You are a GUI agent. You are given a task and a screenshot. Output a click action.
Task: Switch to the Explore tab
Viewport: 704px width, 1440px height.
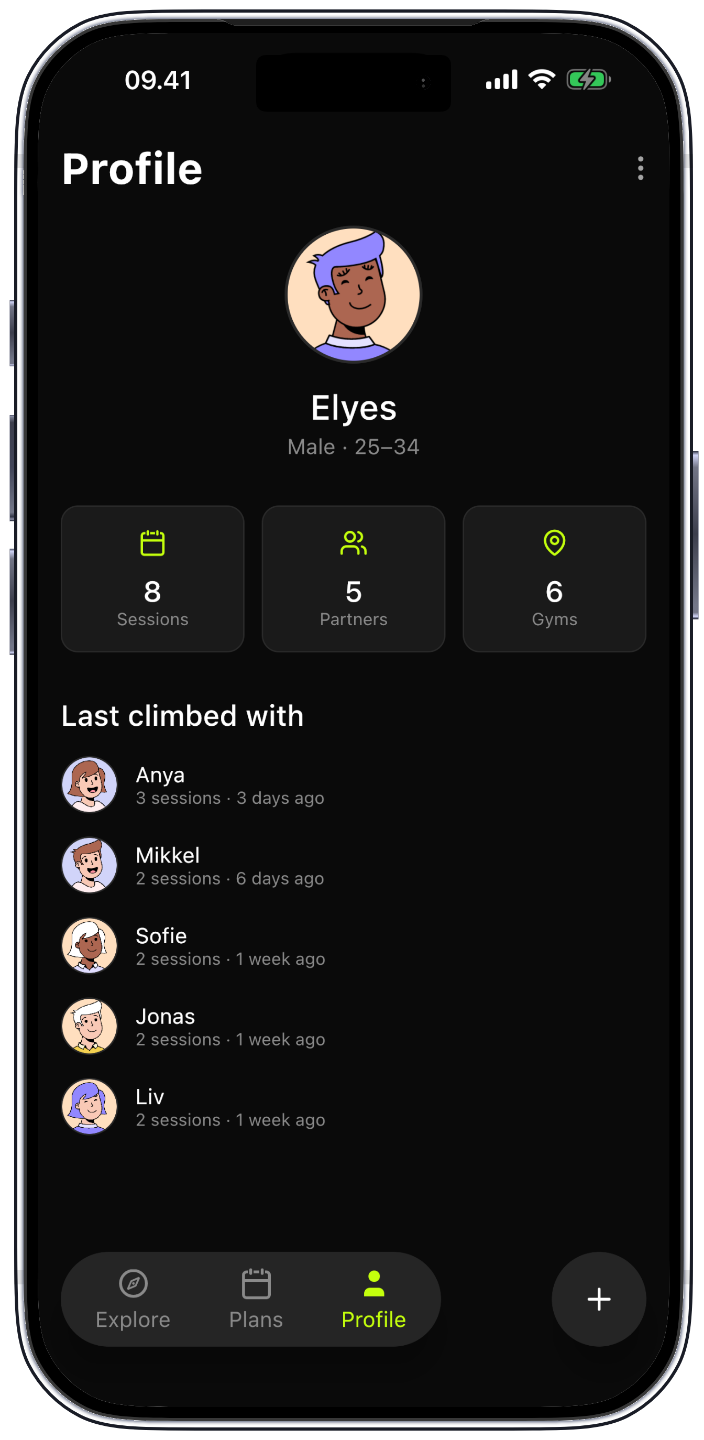[x=133, y=1299]
